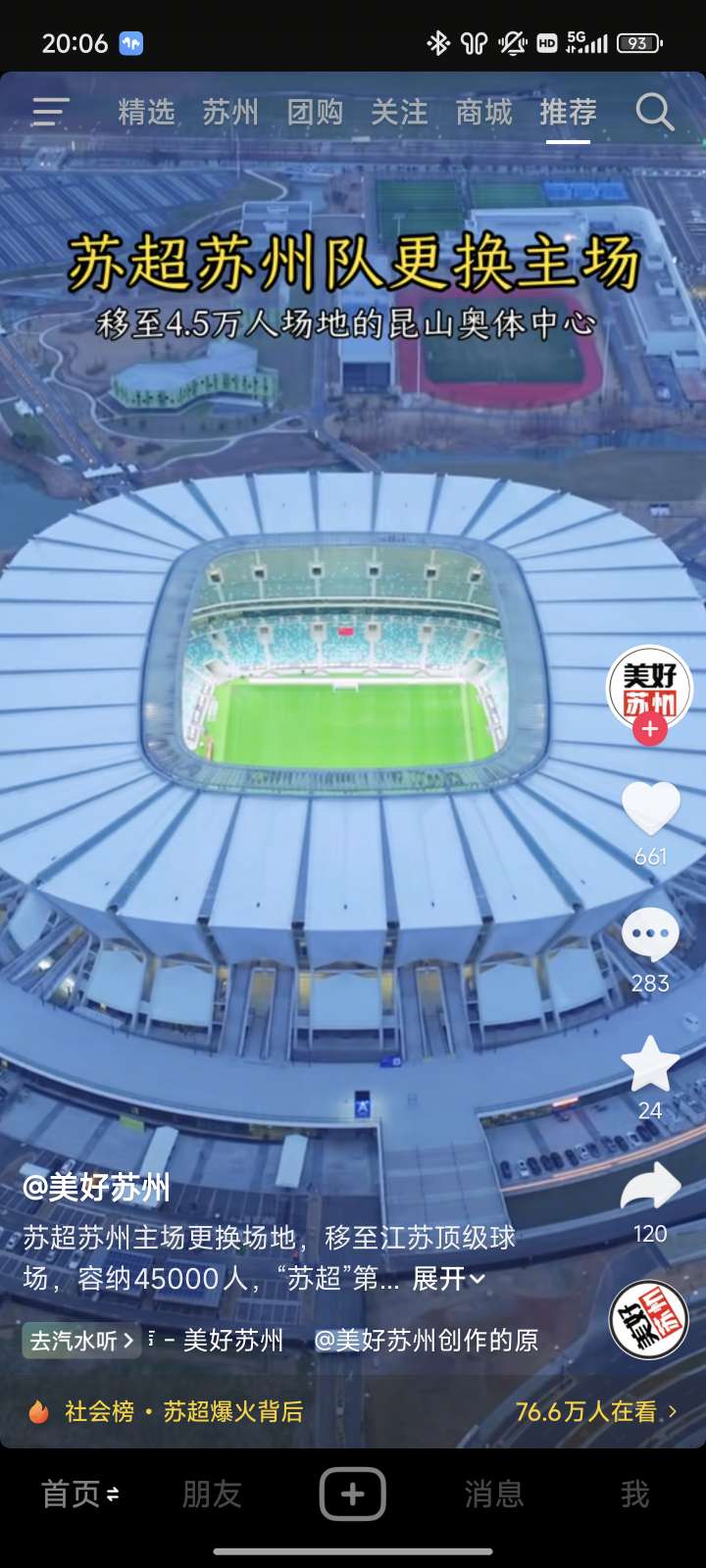
Task: Go to the 朋友 tab
Action: pos(212,1494)
